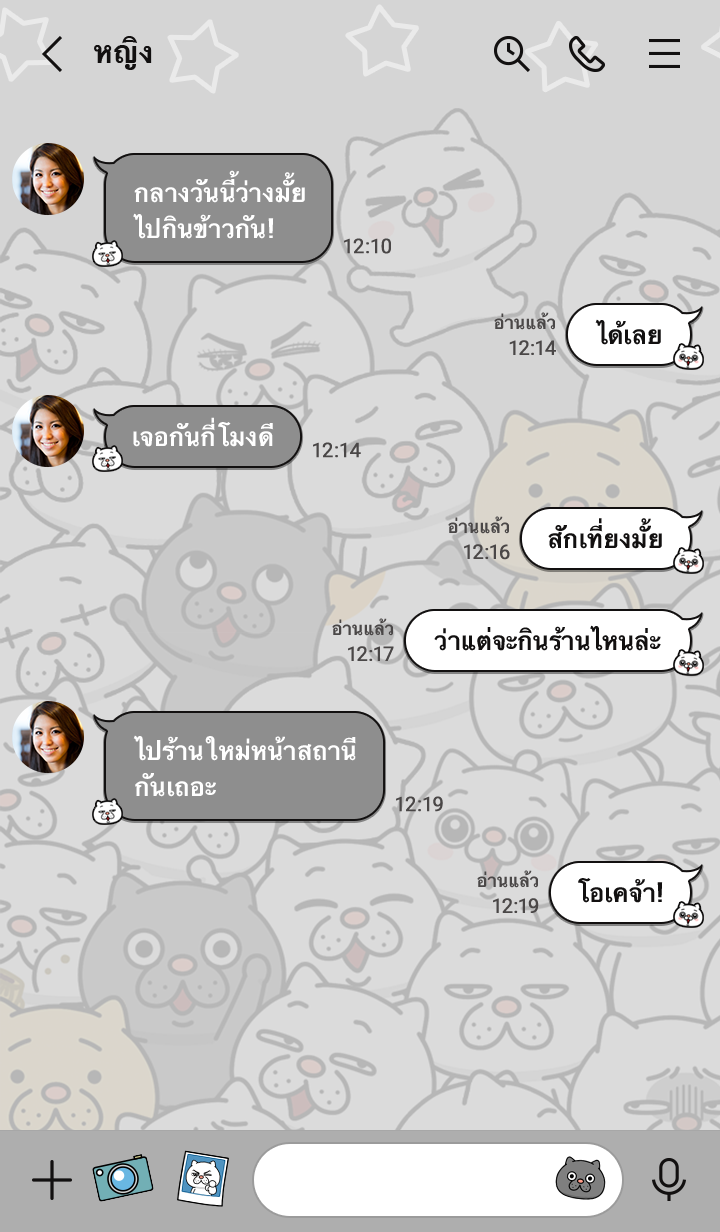Go back from the chat with หญิง

pos(52,54)
